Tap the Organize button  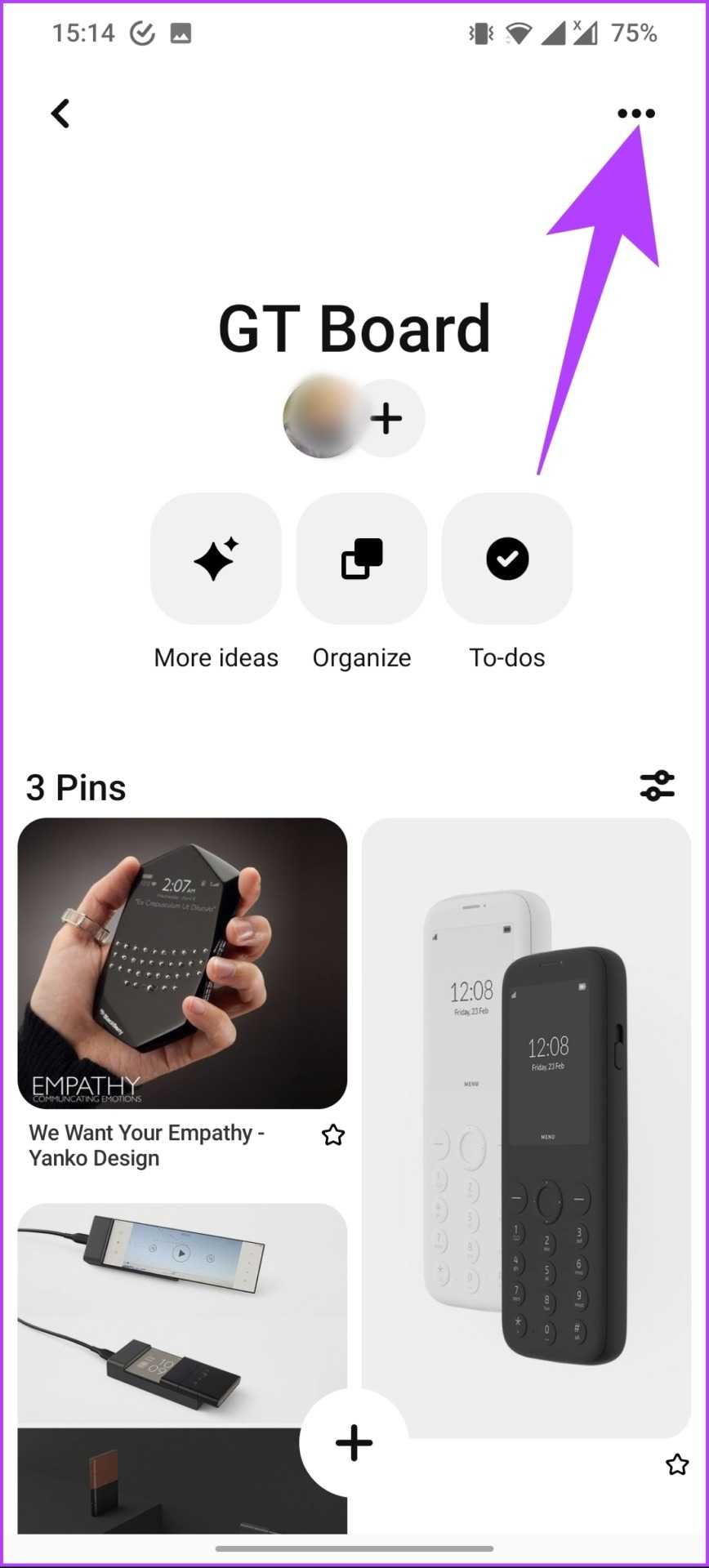coord(362,559)
